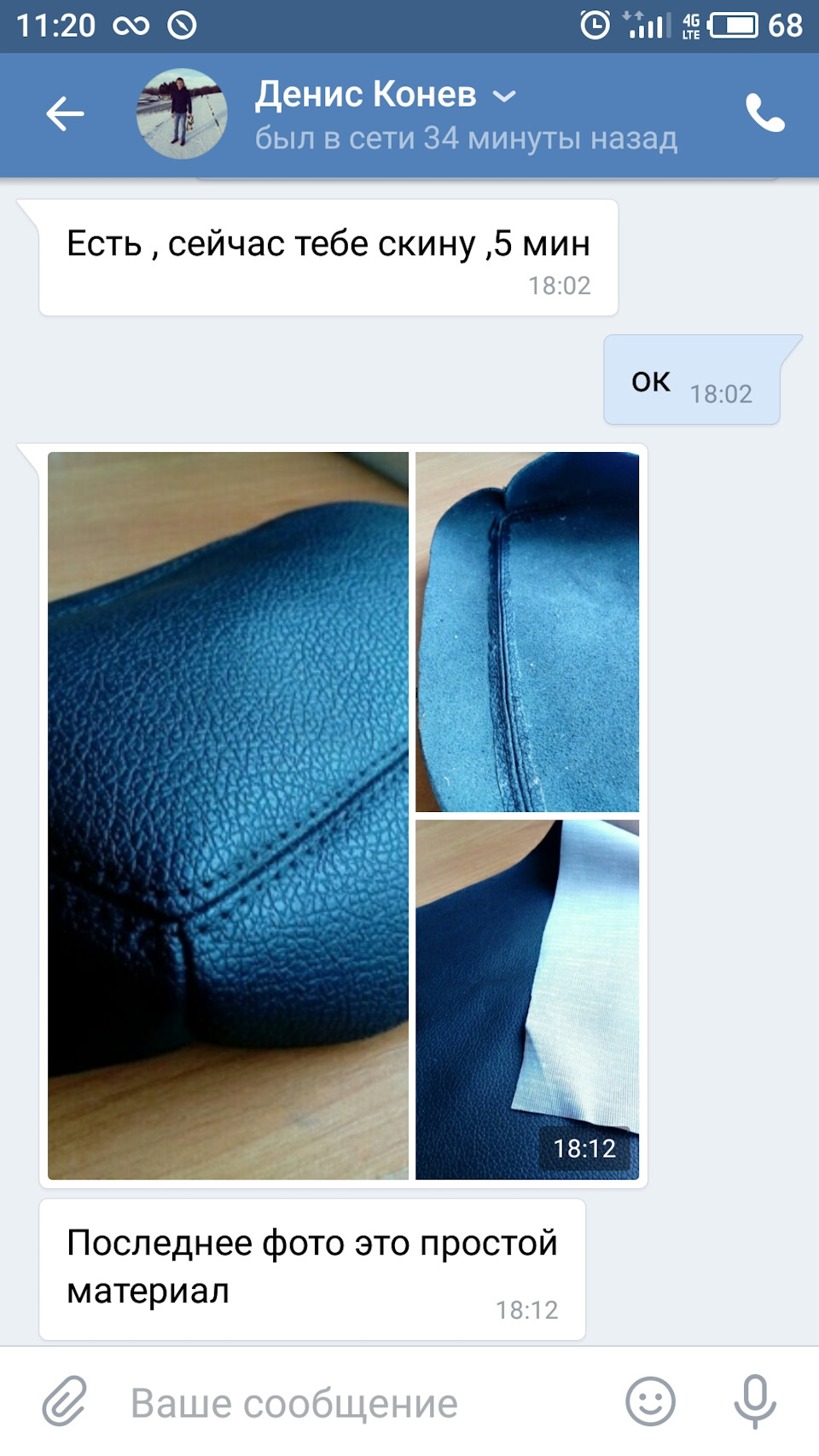Viewport: 819px width, 1456px height.
Task: View the suede backing seam photo
Action: (526, 631)
